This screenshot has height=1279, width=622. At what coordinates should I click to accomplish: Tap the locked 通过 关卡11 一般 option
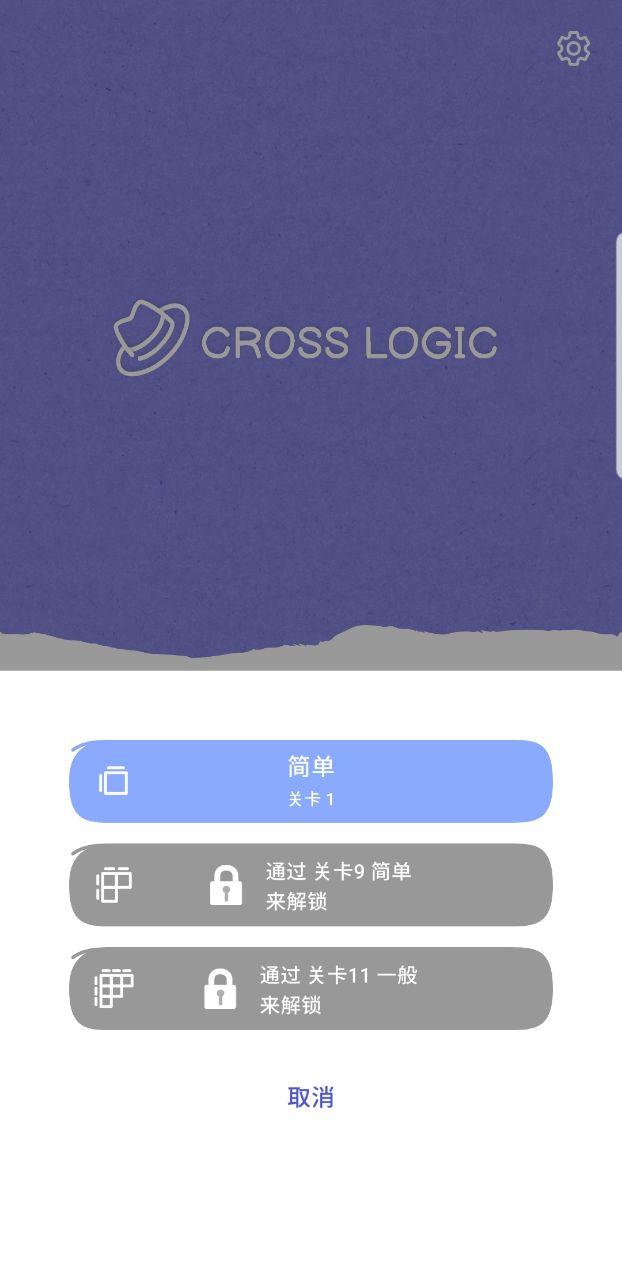point(310,989)
